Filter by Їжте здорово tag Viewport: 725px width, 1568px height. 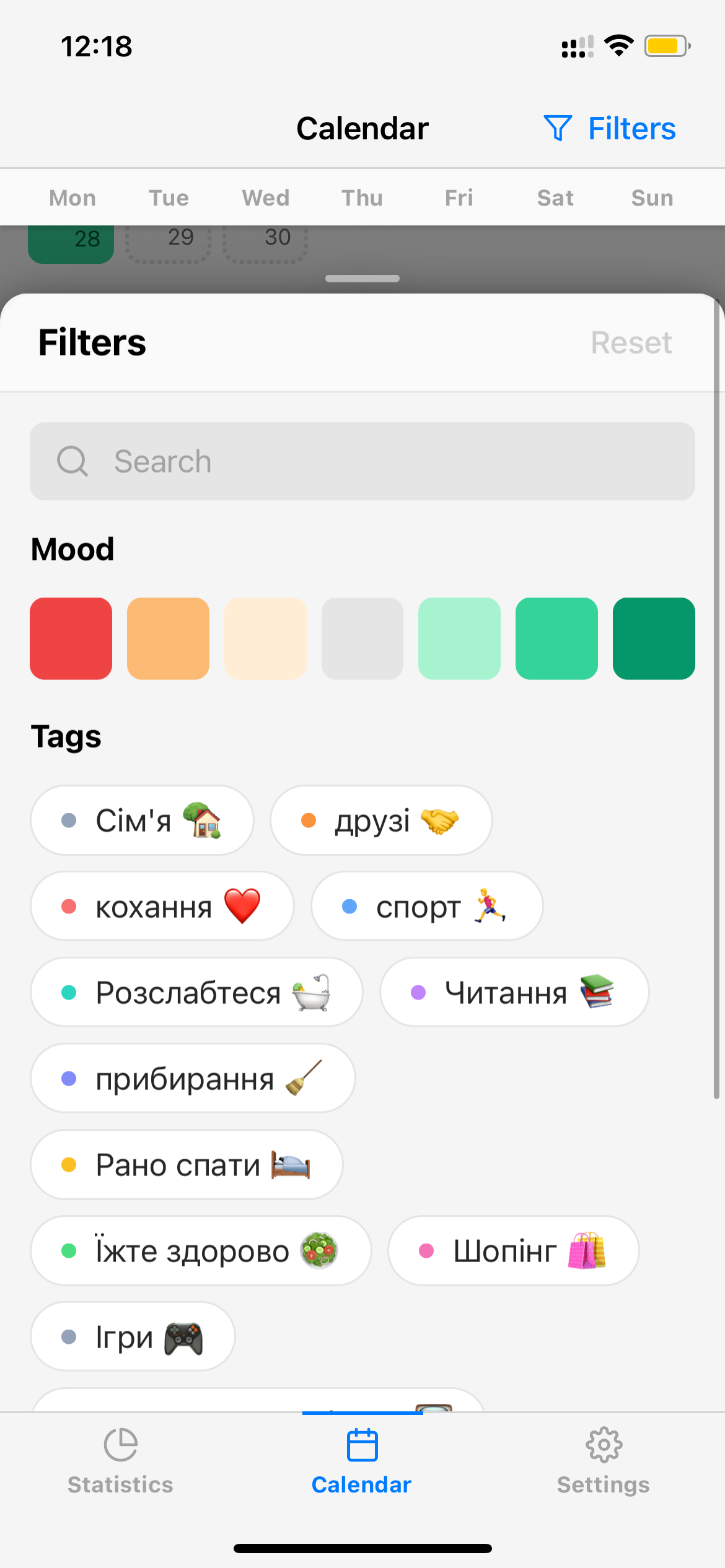click(x=201, y=1250)
